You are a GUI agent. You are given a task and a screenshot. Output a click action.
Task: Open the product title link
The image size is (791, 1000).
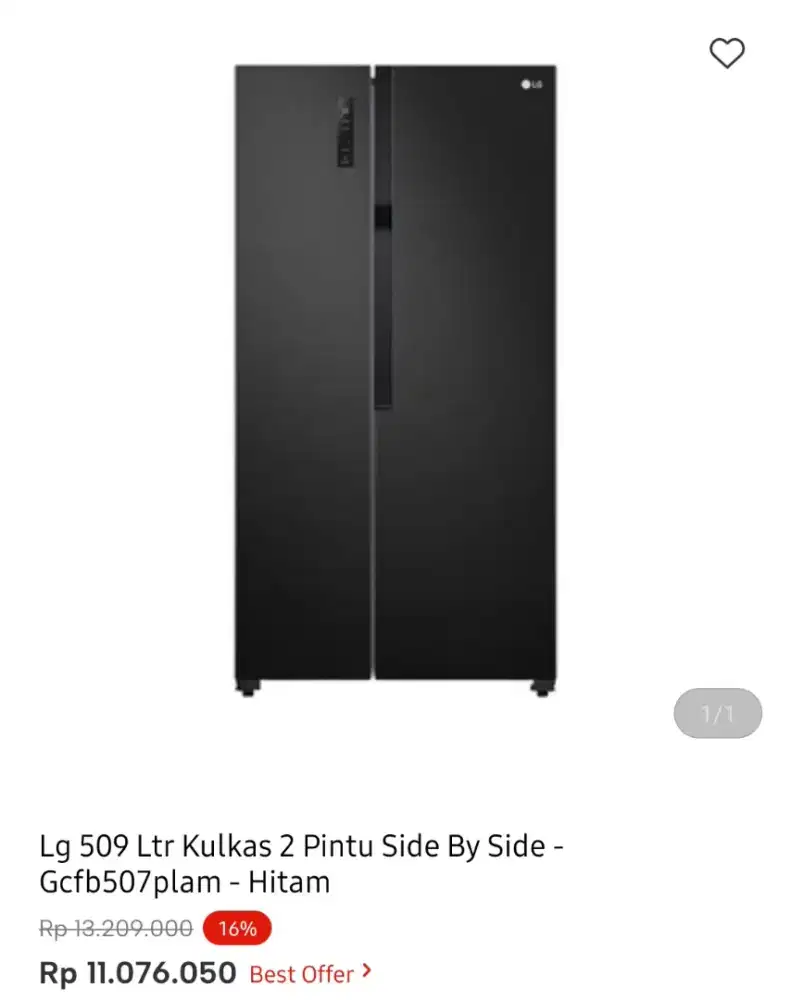pyautogui.click(x=300, y=862)
